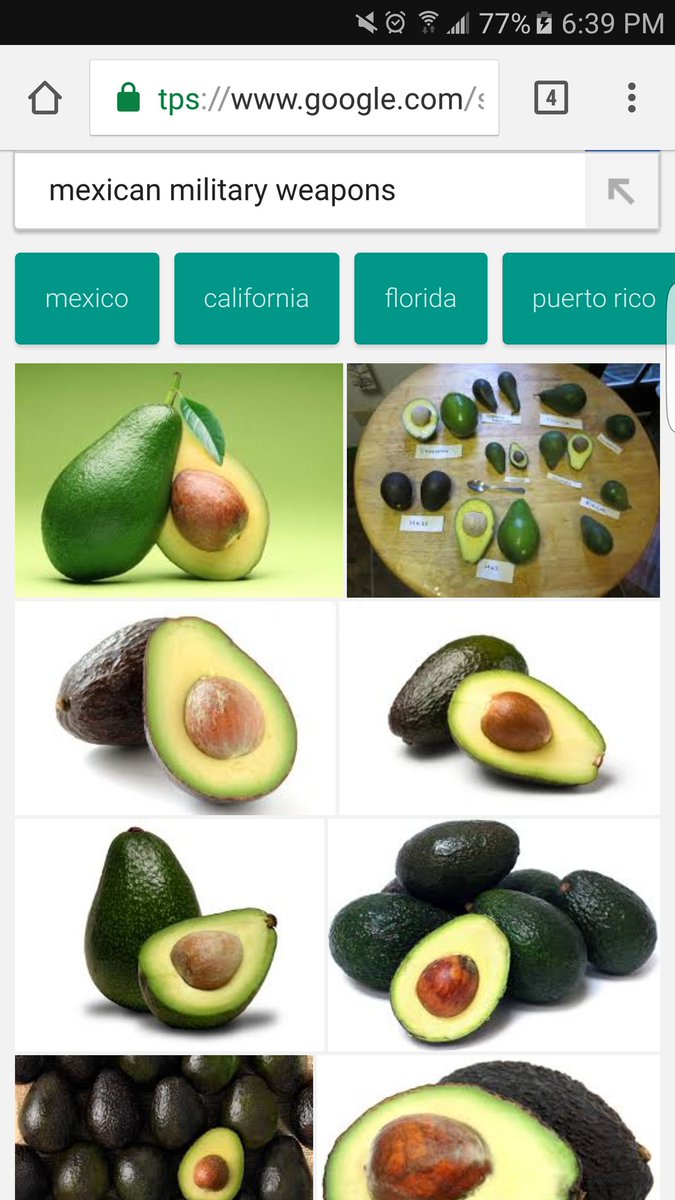Select the california filter chip
The height and width of the screenshot is (1200, 675).
pos(256,298)
